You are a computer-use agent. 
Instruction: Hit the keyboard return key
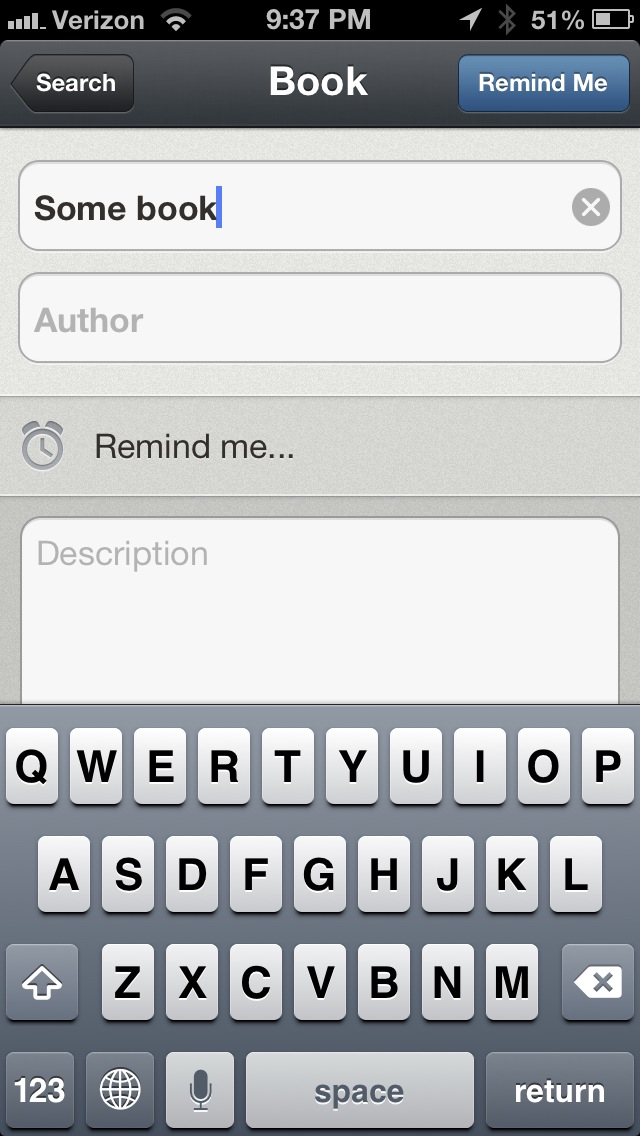[560, 1090]
